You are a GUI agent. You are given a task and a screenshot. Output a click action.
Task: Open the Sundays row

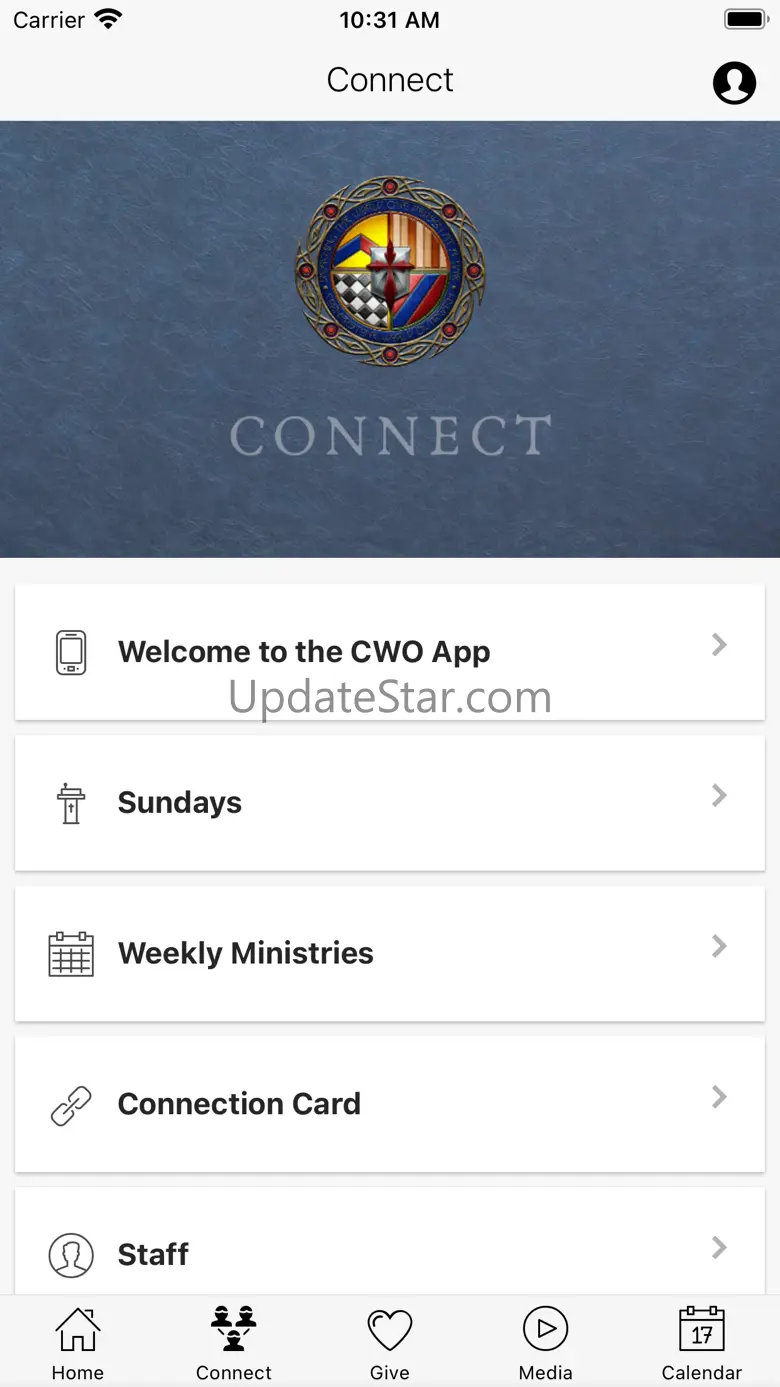[390, 803]
